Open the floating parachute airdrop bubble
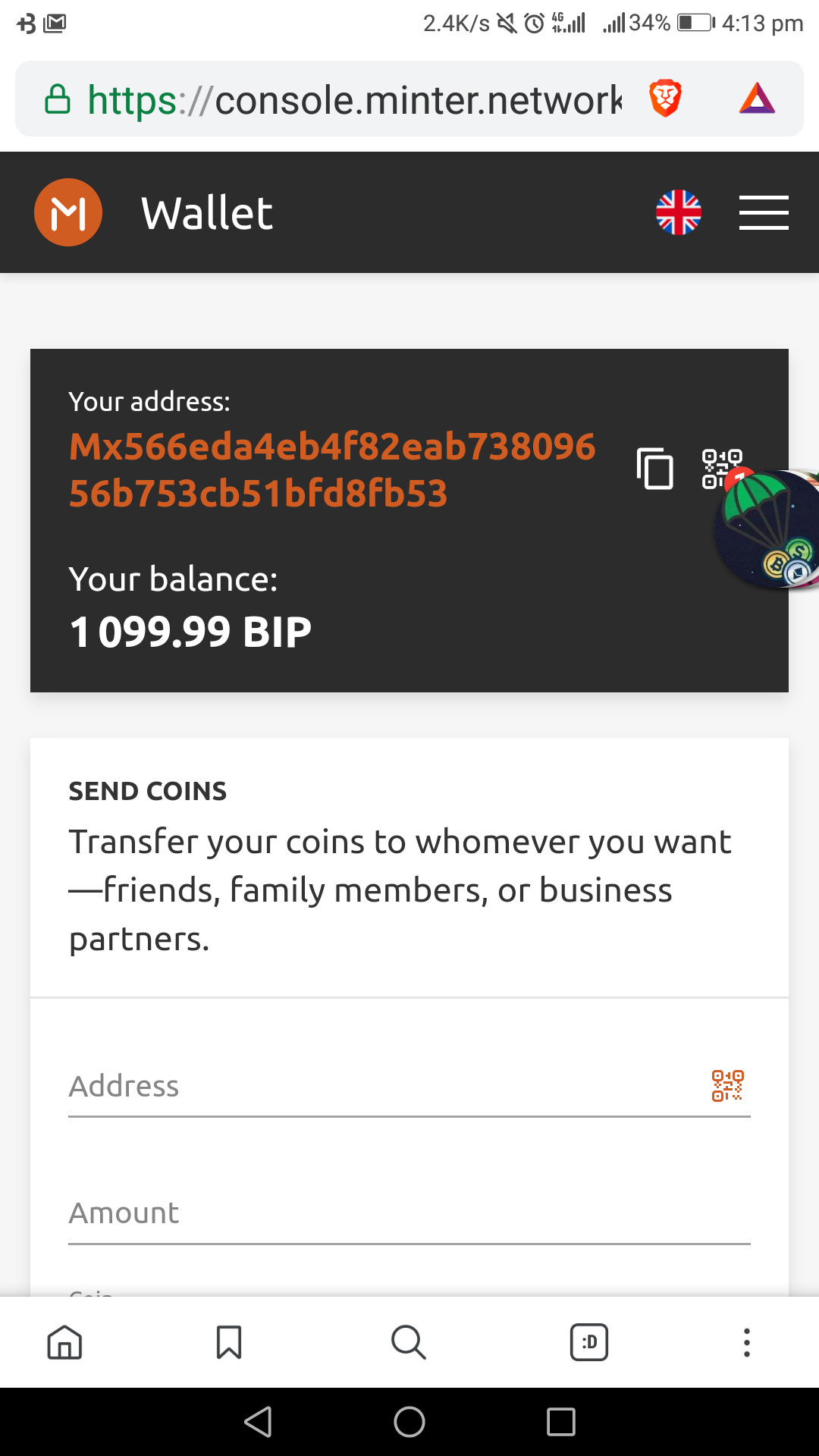819x1456 pixels. click(x=770, y=529)
